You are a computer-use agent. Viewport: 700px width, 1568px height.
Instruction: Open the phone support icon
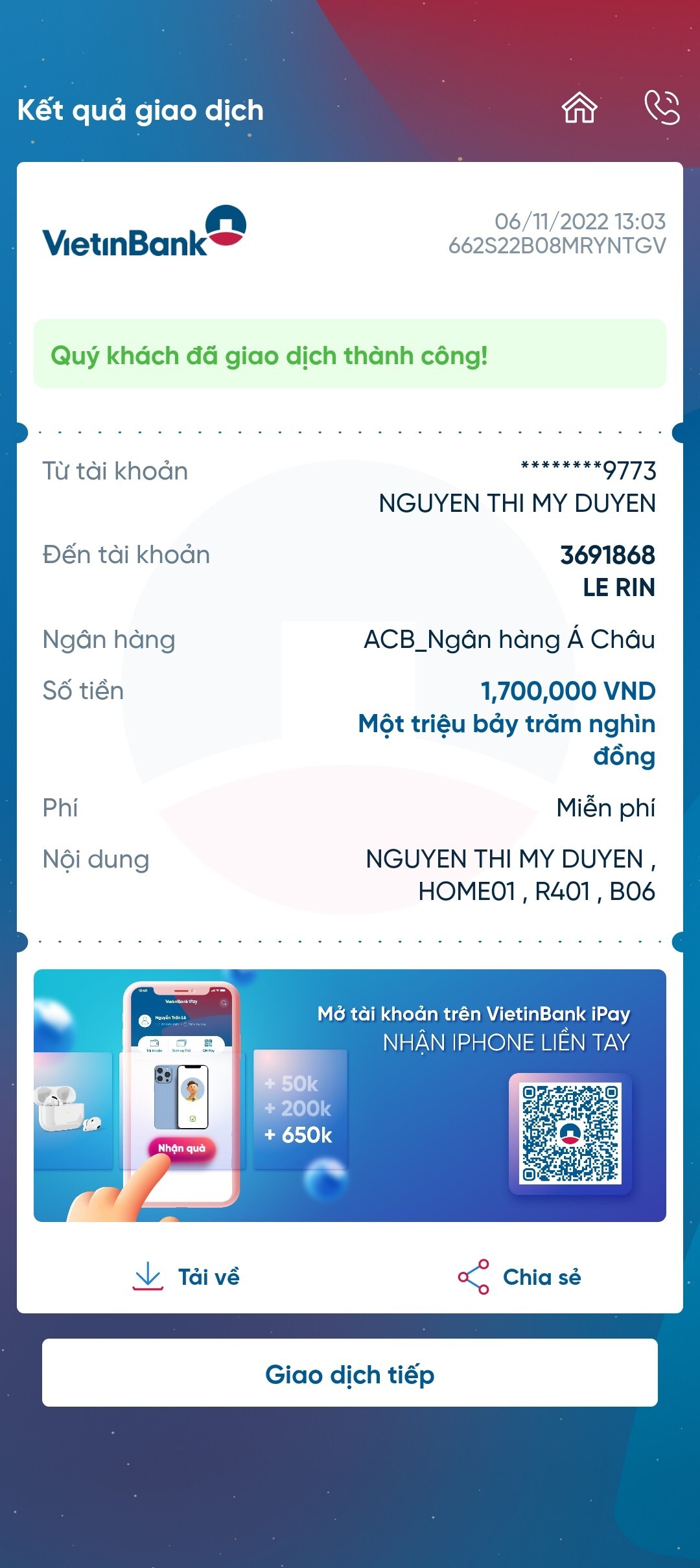(661, 108)
